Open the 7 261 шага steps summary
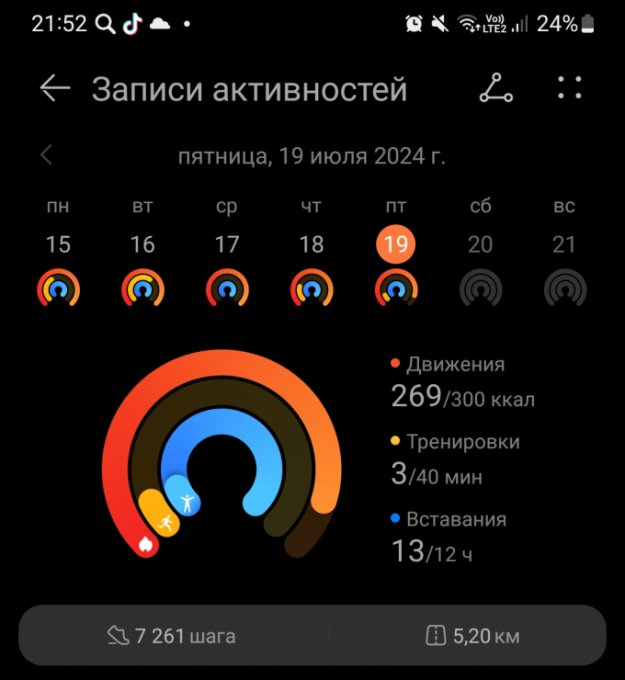Image resolution: width=625 pixels, height=680 pixels. [172, 635]
